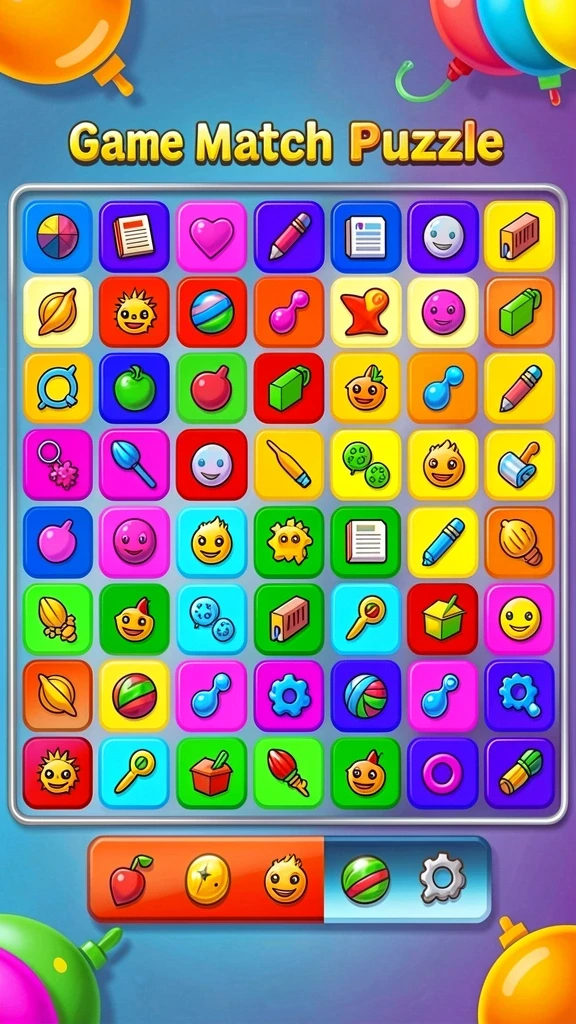Tap the yarn ball tile on purple

(366, 696)
